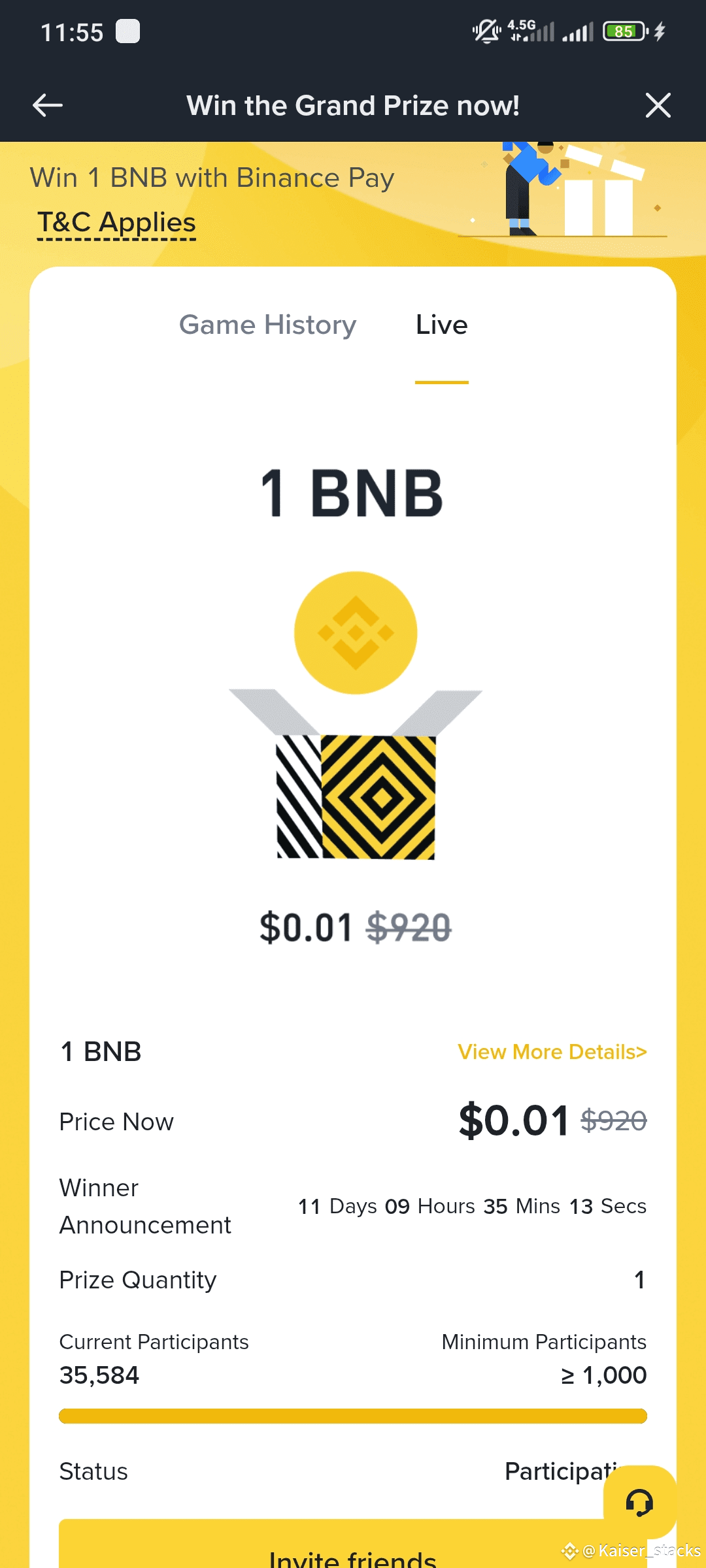The width and height of the screenshot is (706, 1568).
Task: Switch to the Game History tab
Action: [268, 325]
